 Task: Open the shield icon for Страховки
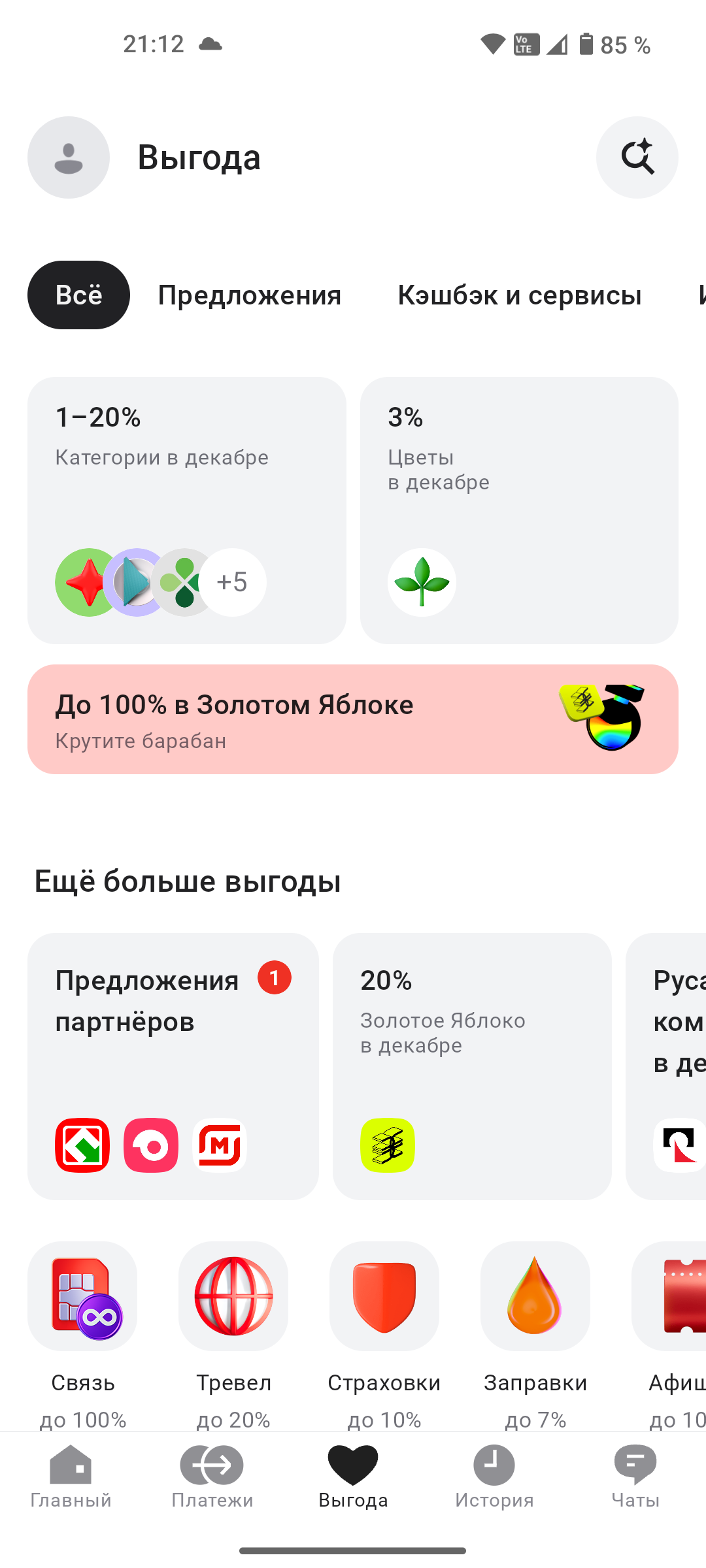pyautogui.click(x=384, y=1297)
